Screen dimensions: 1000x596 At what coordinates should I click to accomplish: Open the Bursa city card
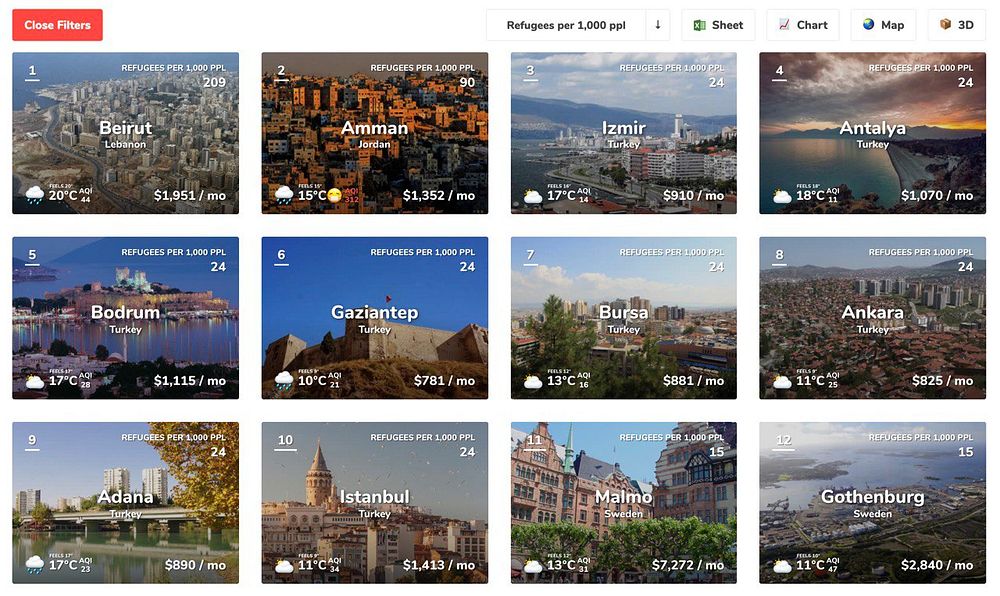point(624,318)
